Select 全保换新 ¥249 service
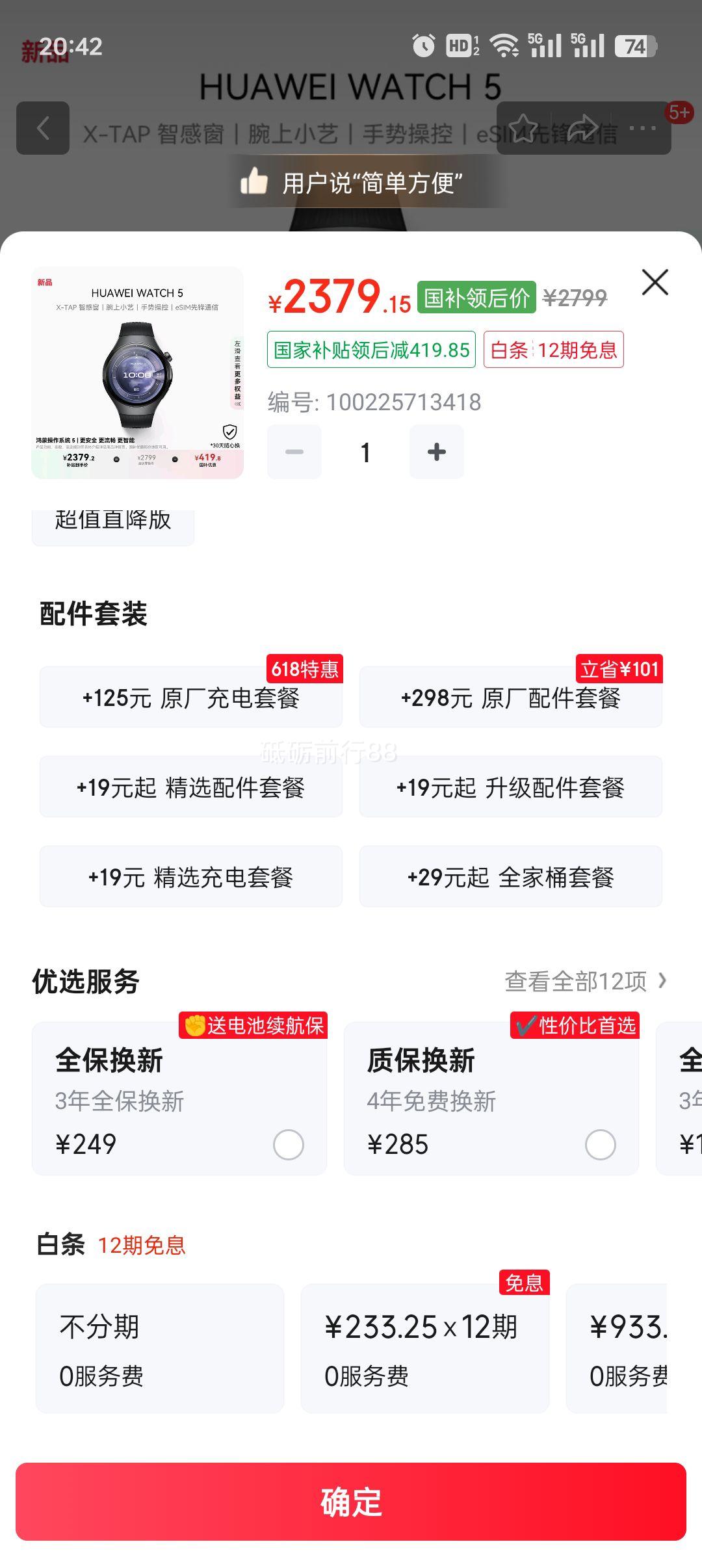702x1568 pixels. click(288, 1144)
